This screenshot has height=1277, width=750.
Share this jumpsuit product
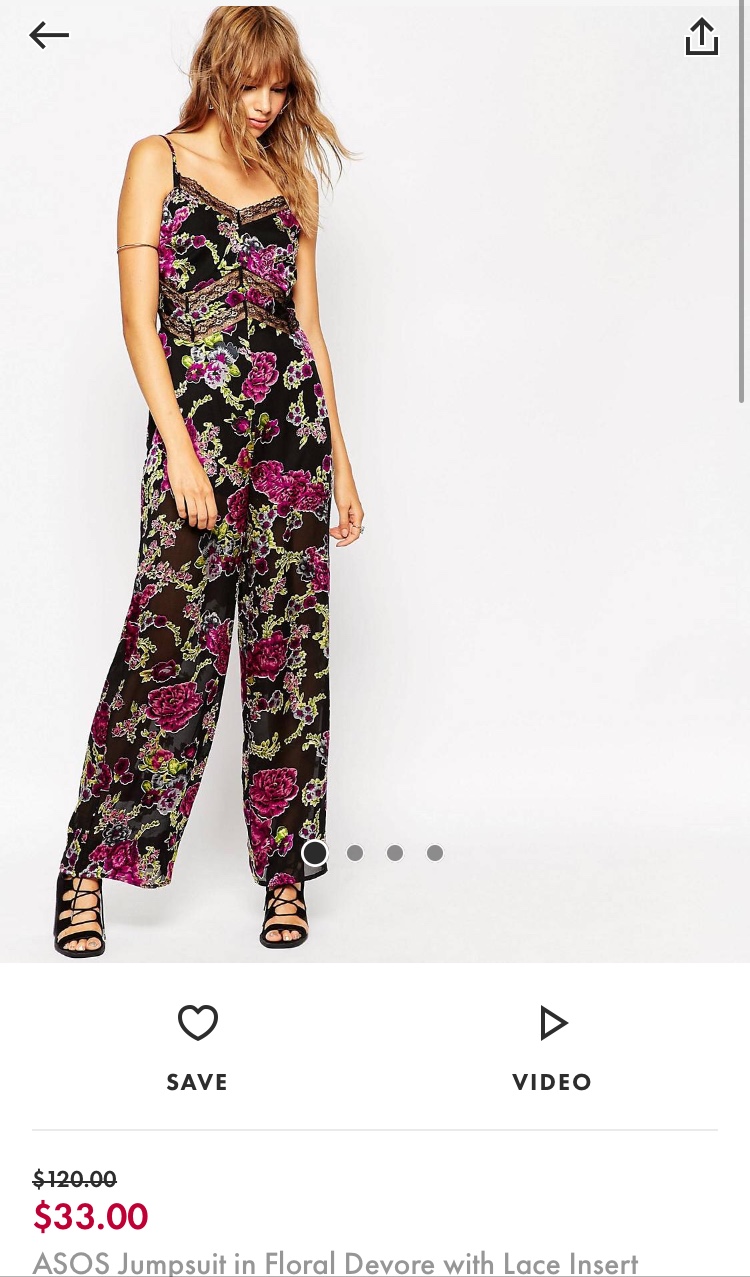(x=701, y=37)
